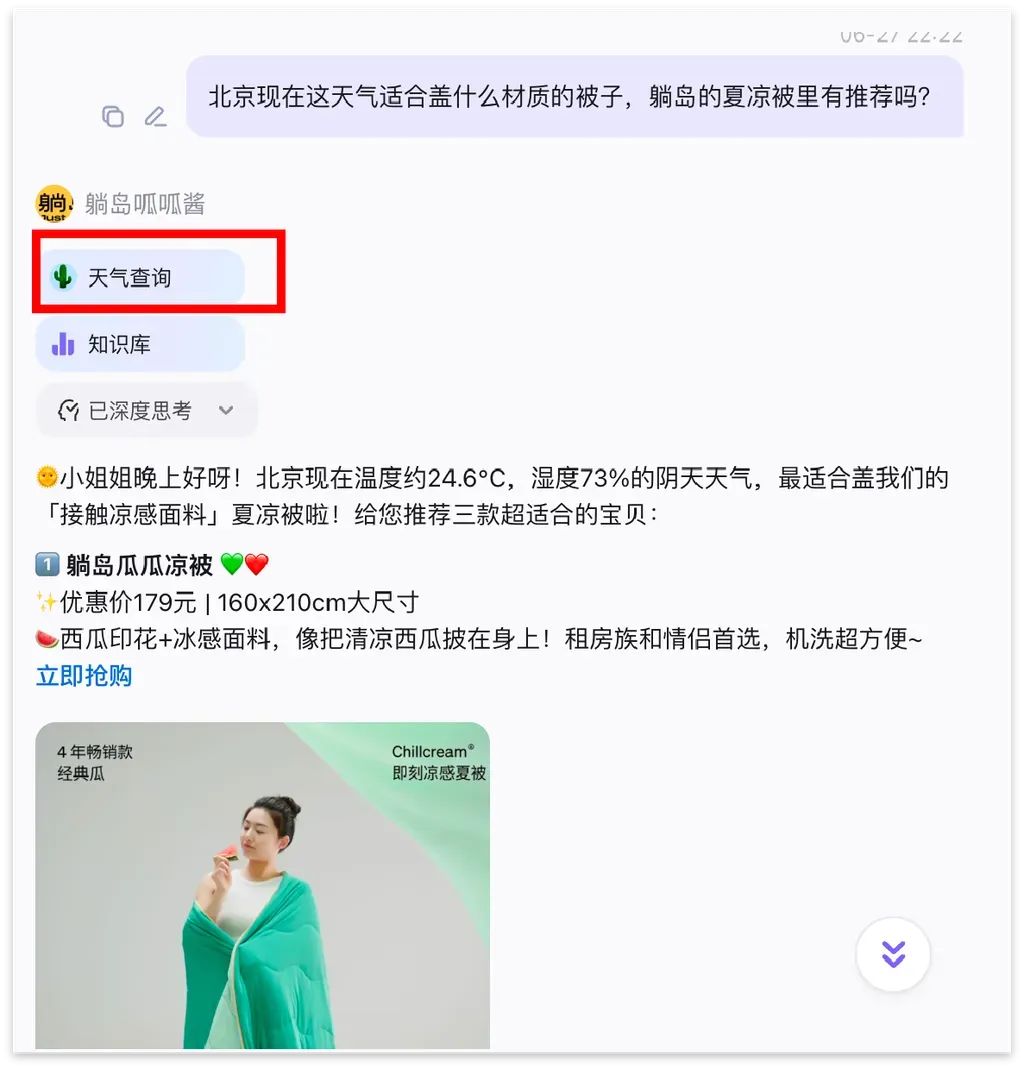Open the 知识库 chip
The image size is (1024, 1069).
140,344
